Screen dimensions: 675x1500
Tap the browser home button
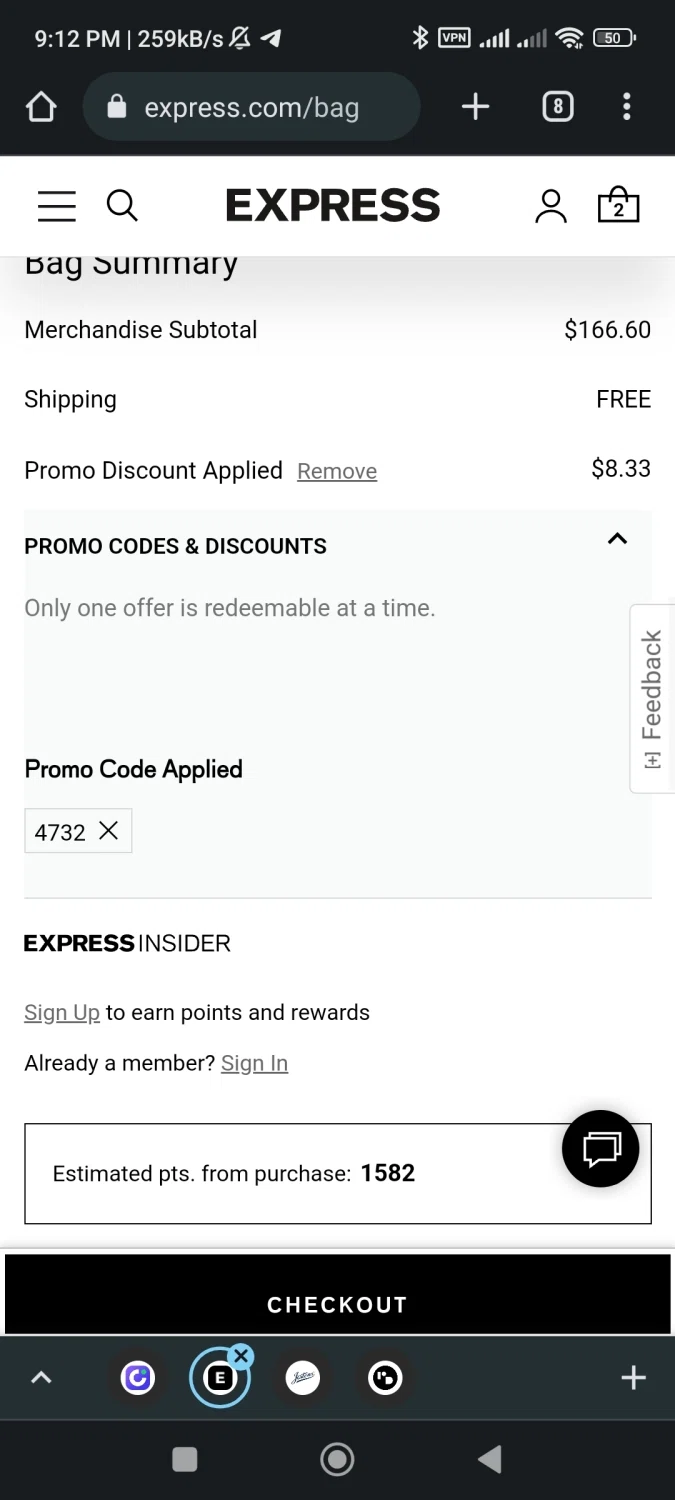[41, 107]
